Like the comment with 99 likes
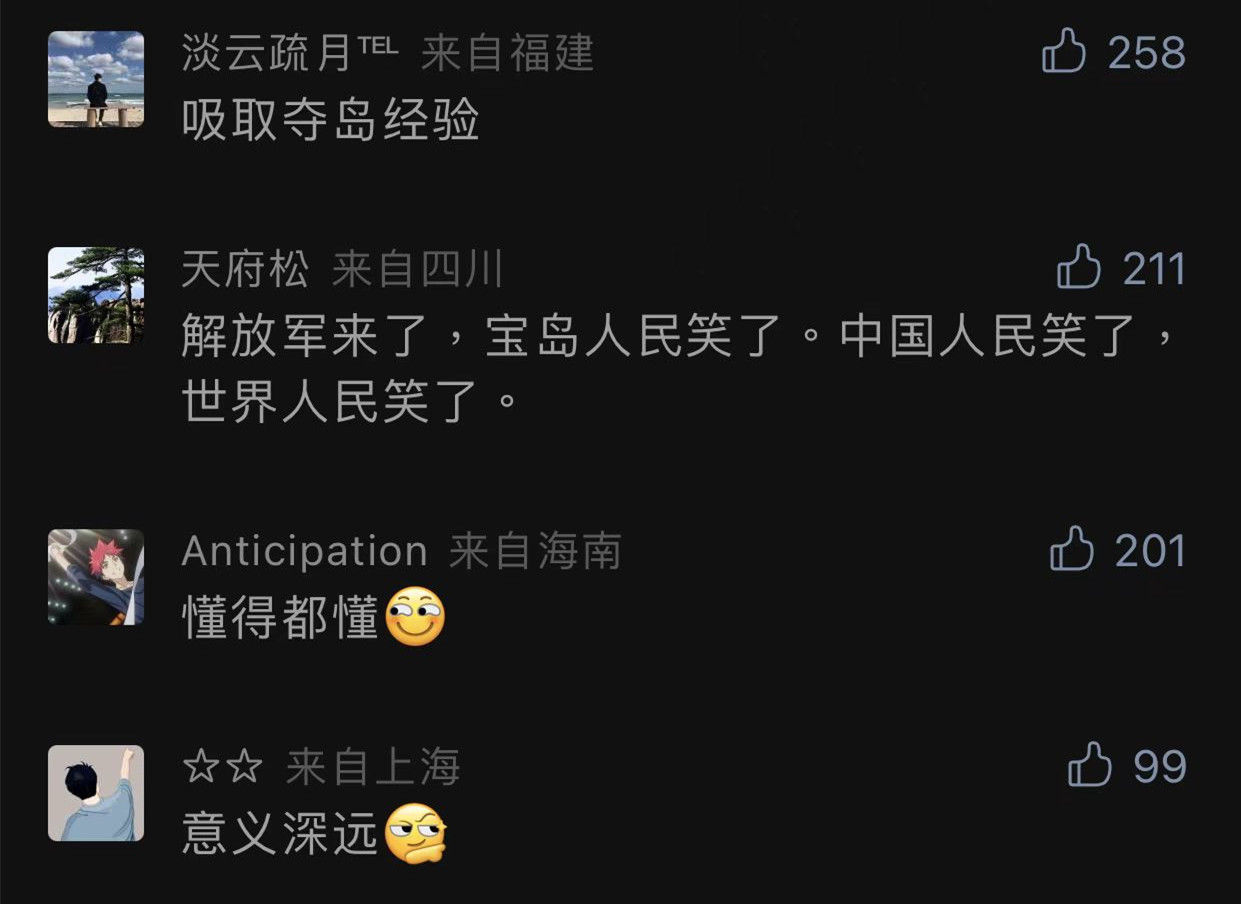The height and width of the screenshot is (904, 1241). click(1089, 766)
